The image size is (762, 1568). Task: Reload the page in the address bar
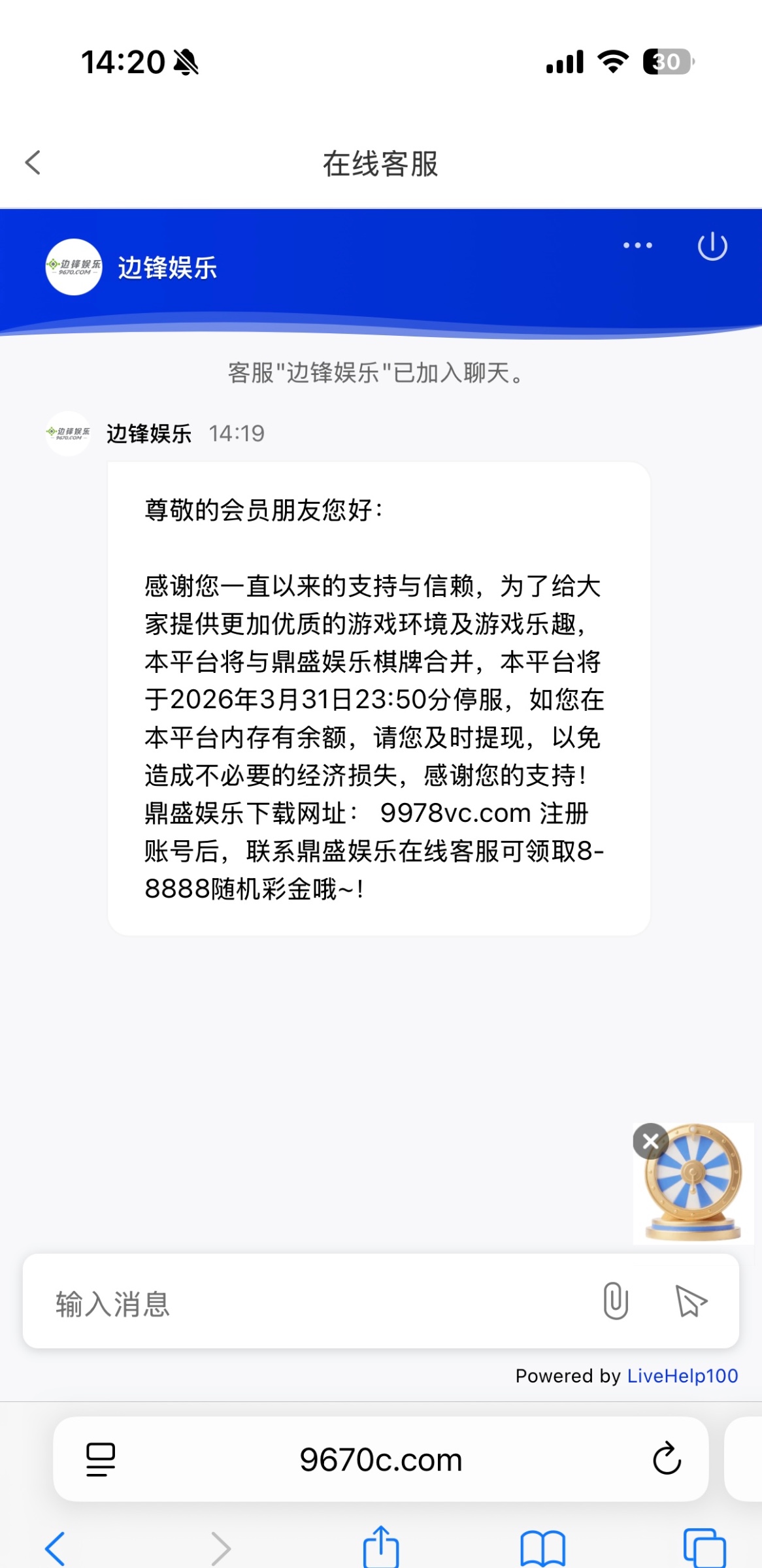(667, 1459)
